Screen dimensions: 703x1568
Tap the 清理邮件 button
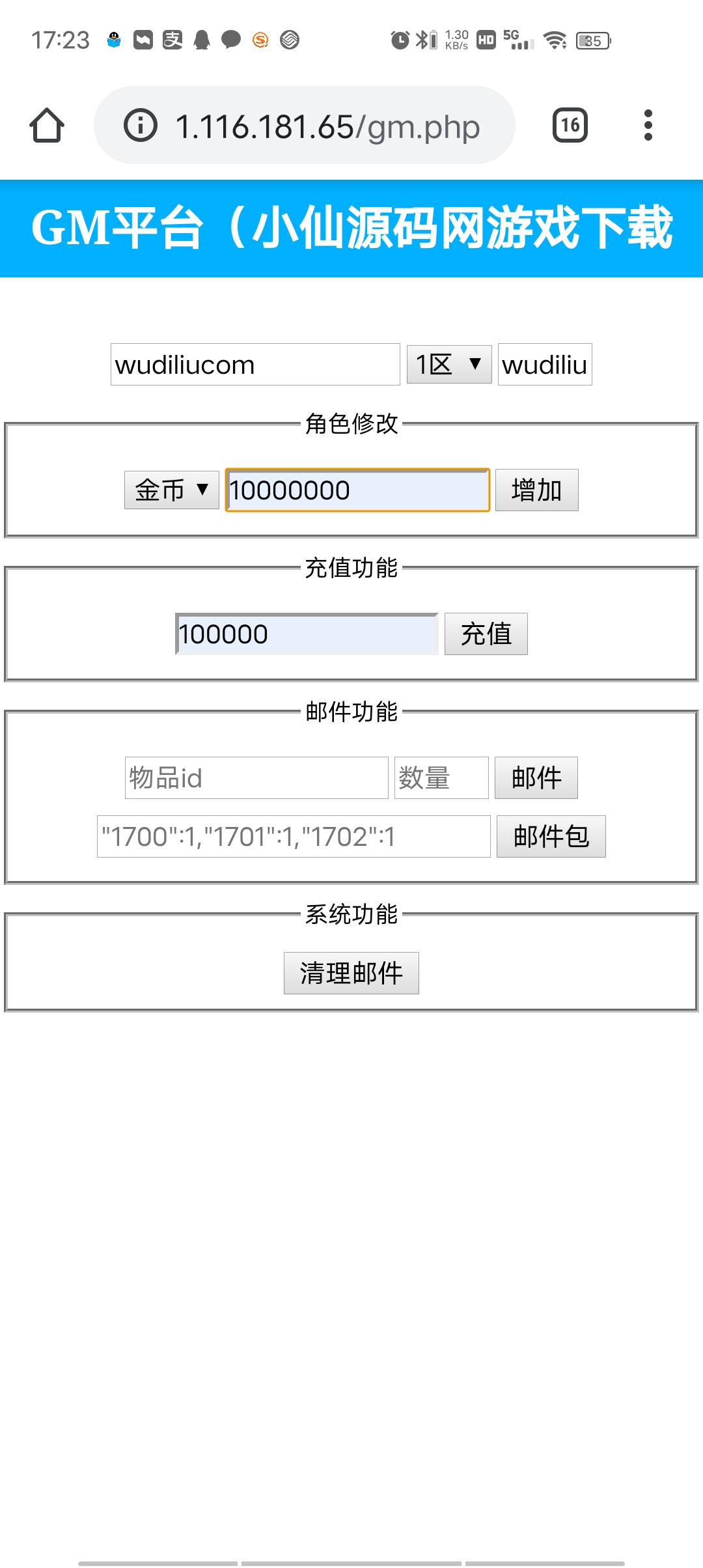pos(351,973)
